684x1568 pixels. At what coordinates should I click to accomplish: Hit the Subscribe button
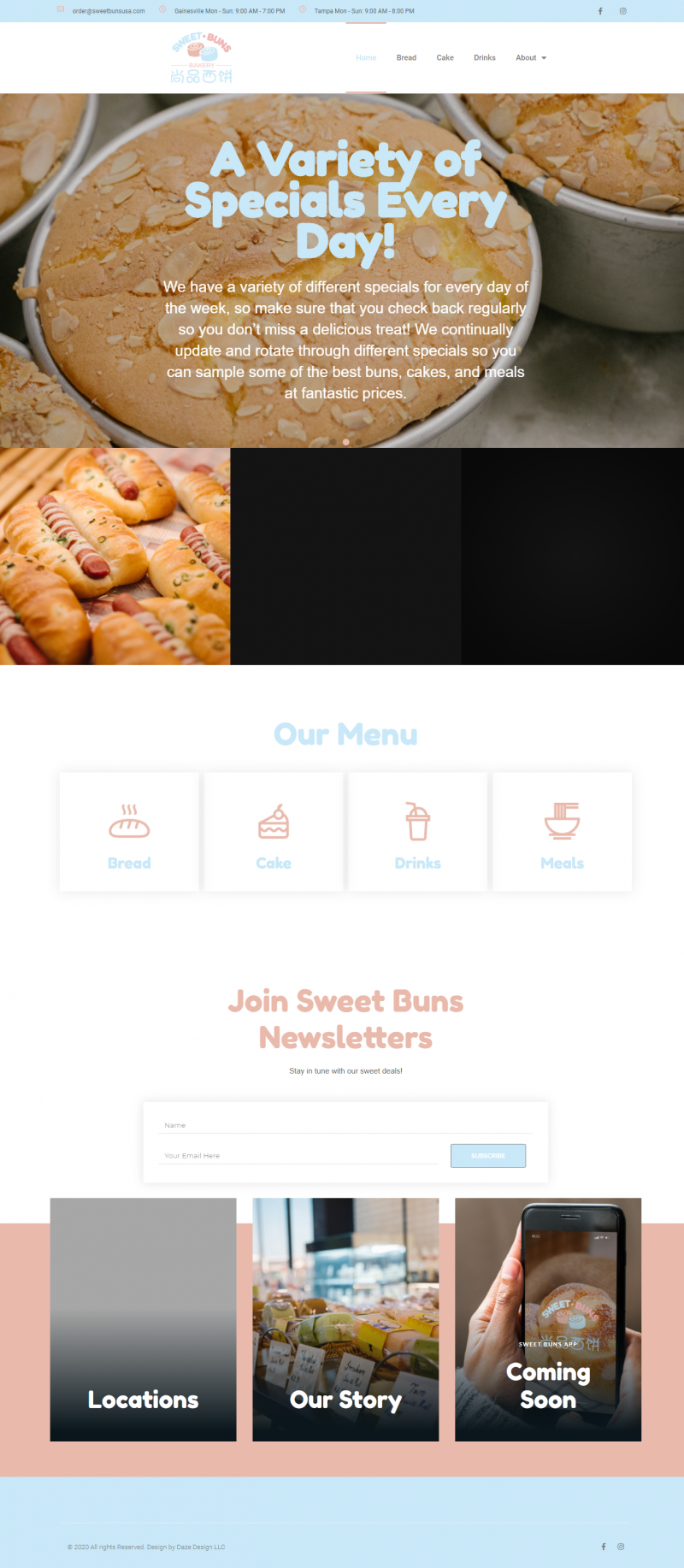(x=488, y=1155)
